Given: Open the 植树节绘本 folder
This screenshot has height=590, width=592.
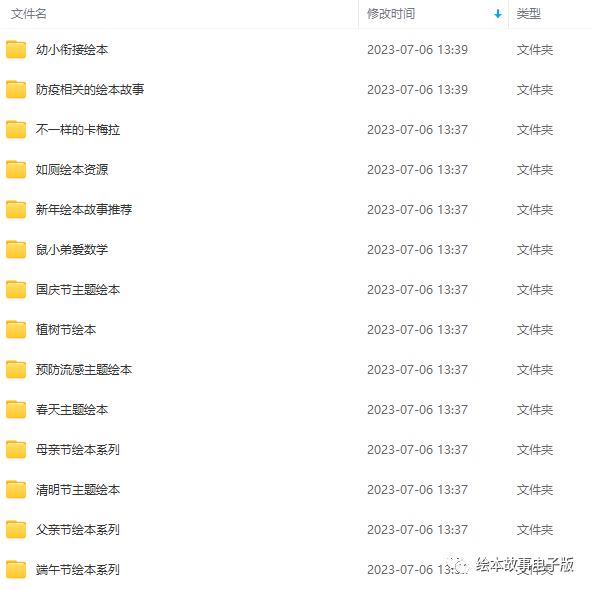Looking at the screenshot, I should [66, 330].
